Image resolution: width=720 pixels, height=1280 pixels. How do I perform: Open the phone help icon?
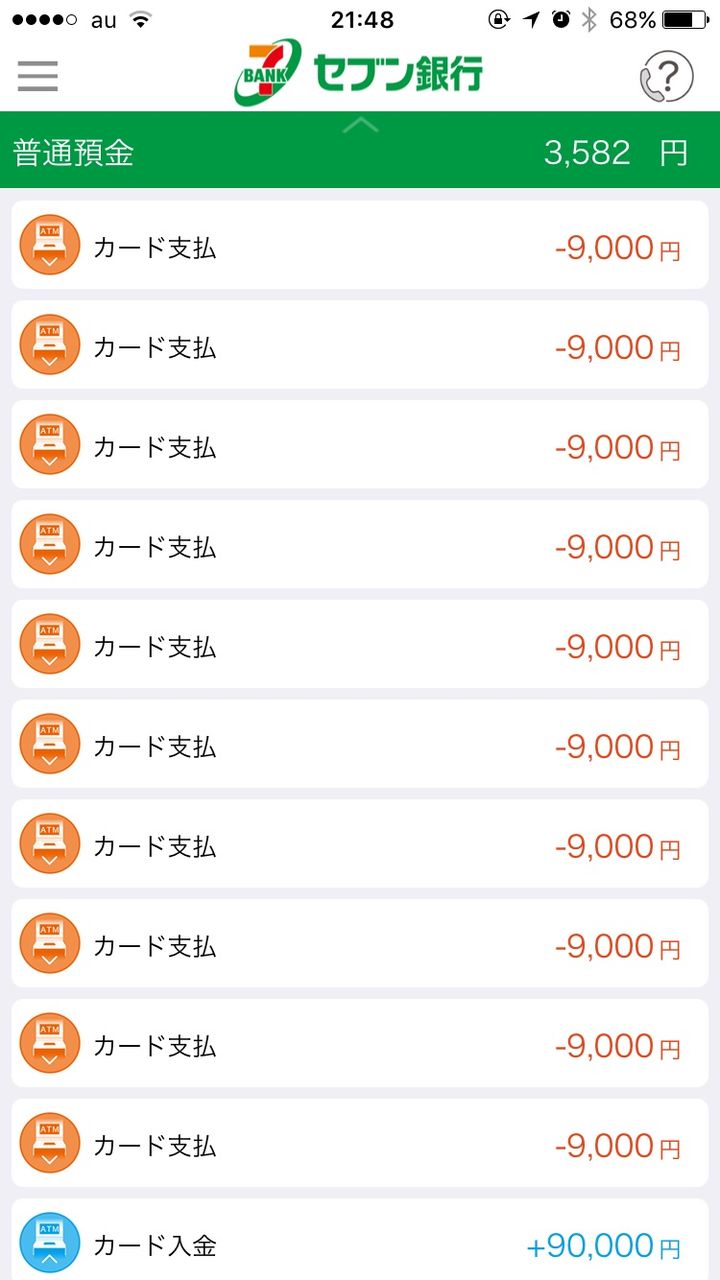pos(667,76)
